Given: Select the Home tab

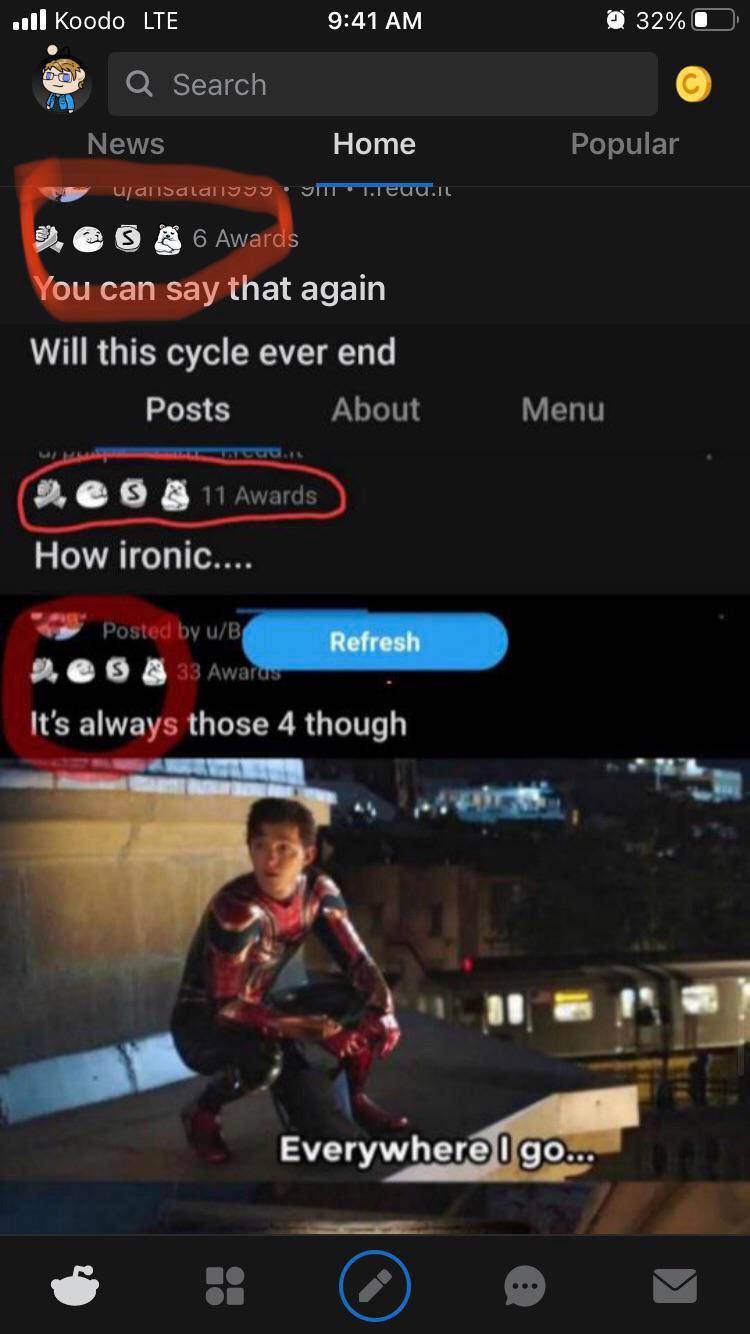Looking at the screenshot, I should point(374,144).
